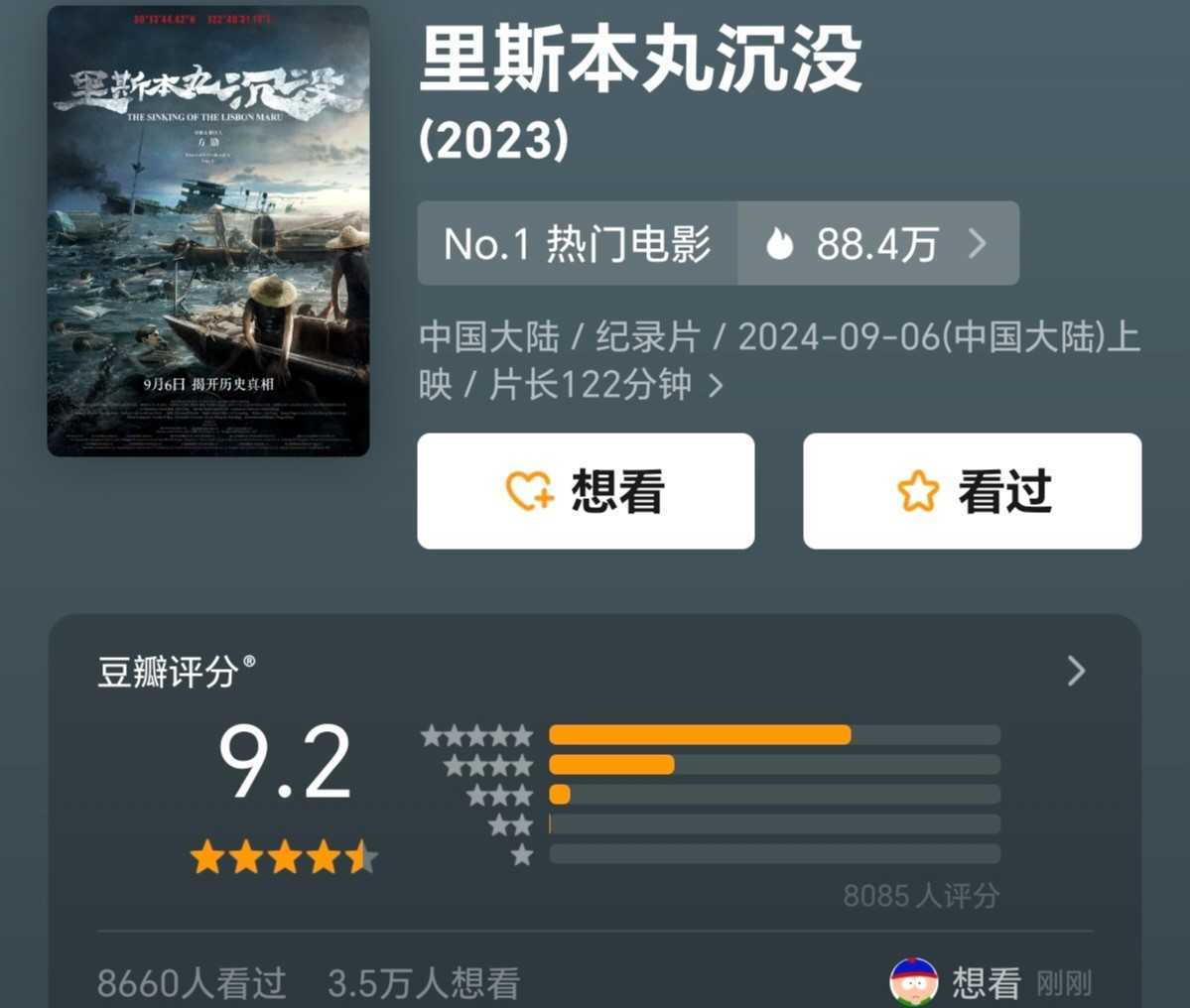Expand the movie info details chevron

click(x=716, y=385)
